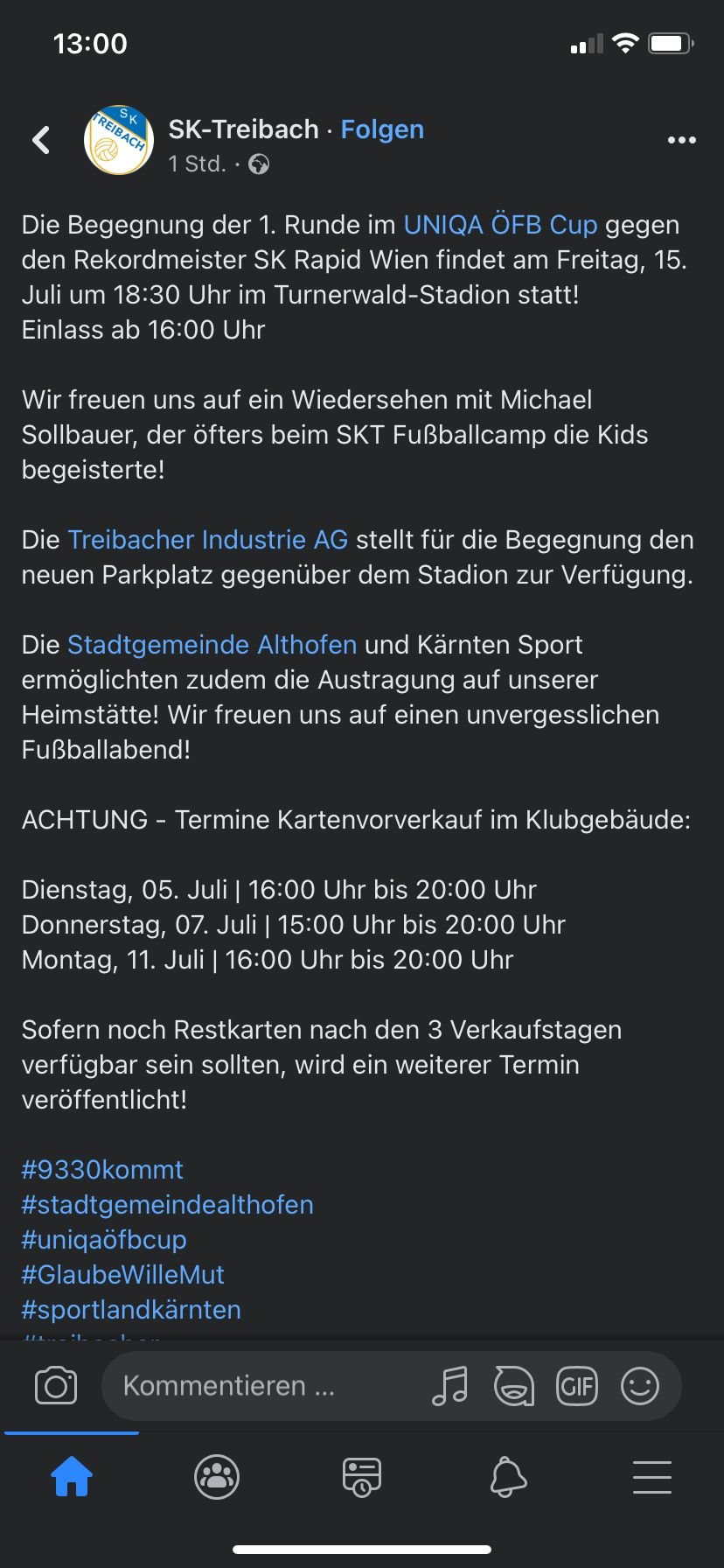The height and width of the screenshot is (1568, 724).
Task: Open the notifications bell tab
Action: pos(508,1477)
